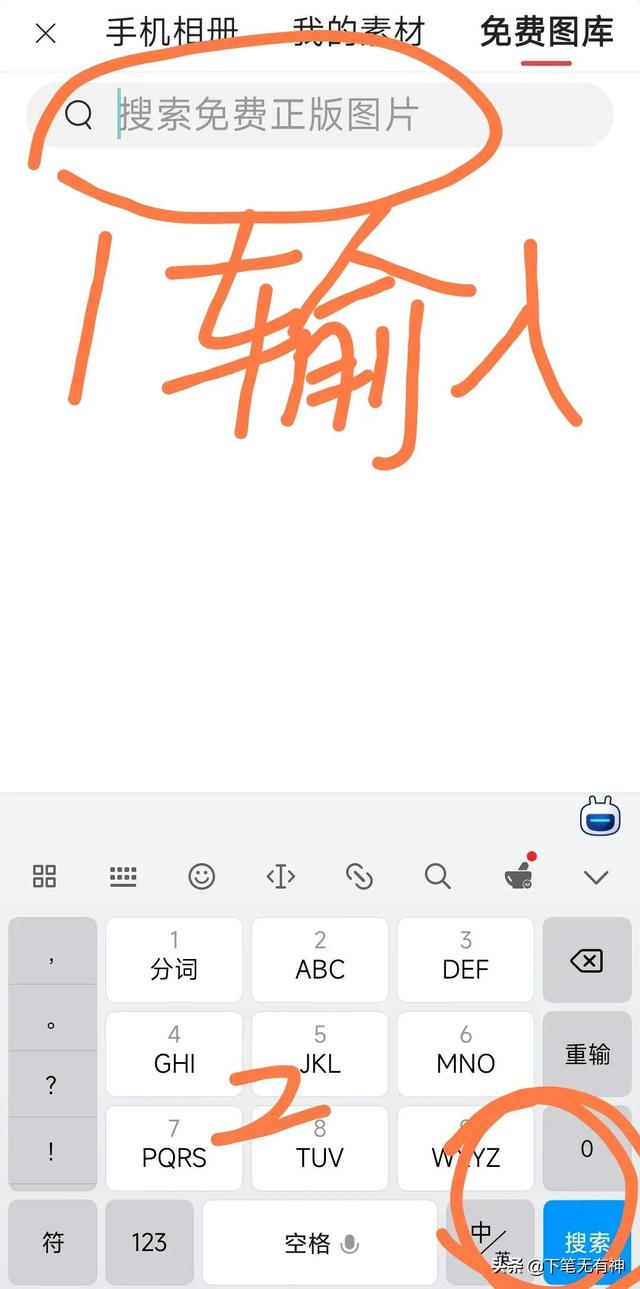Close the image picker with X

tap(45, 34)
